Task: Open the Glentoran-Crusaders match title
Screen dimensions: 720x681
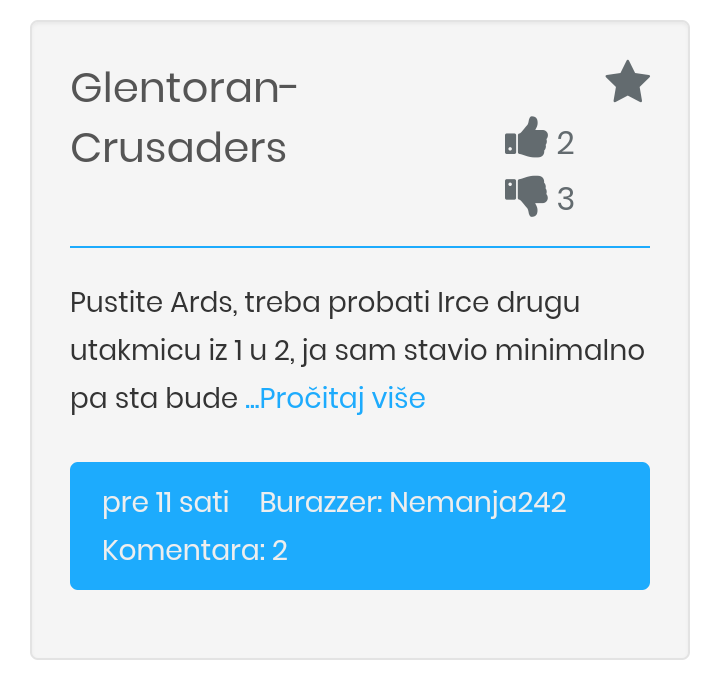Action: coord(184,118)
